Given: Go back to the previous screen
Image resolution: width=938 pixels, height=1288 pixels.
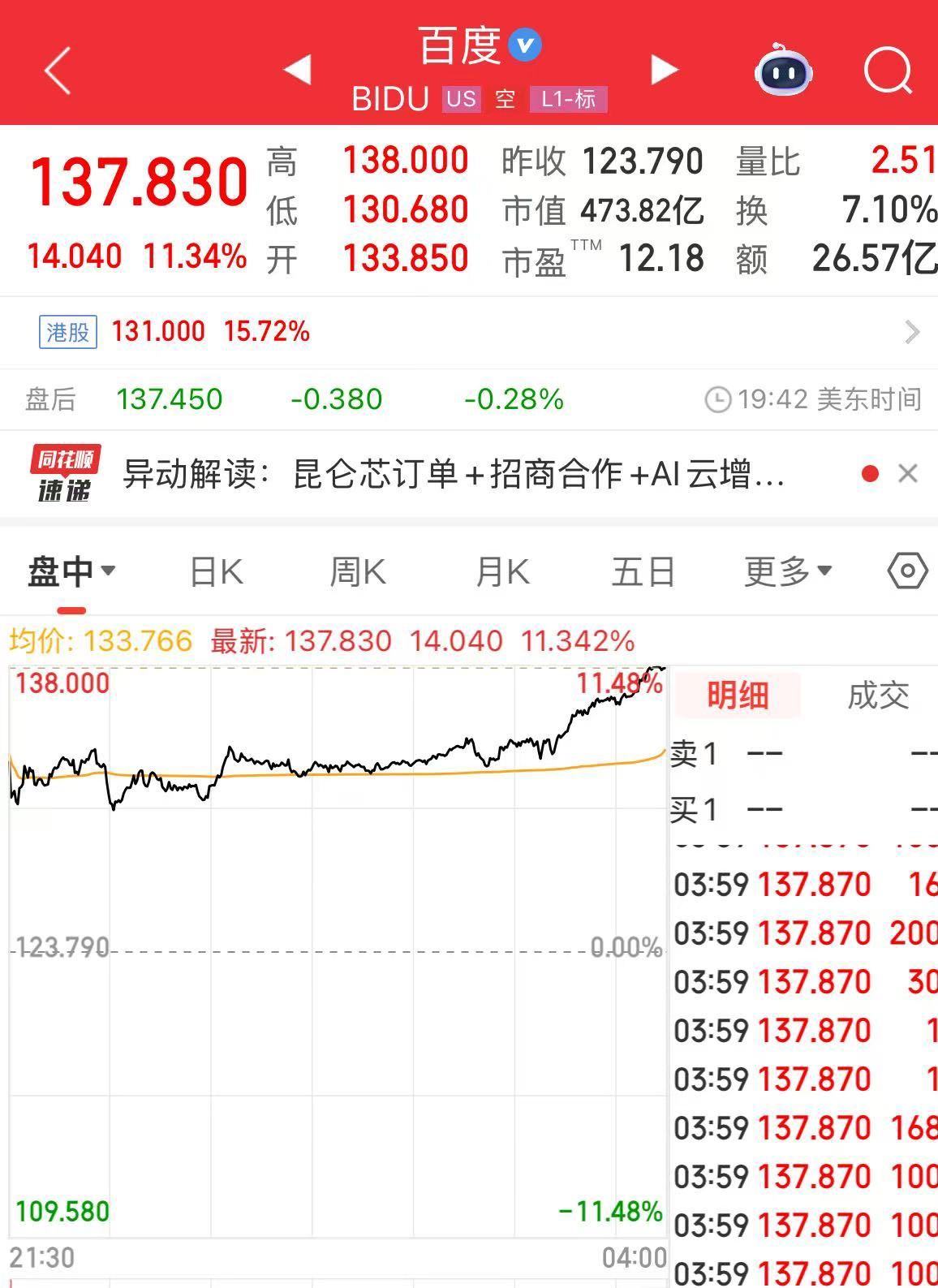Looking at the screenshot, I should click(x=57, y=71).
